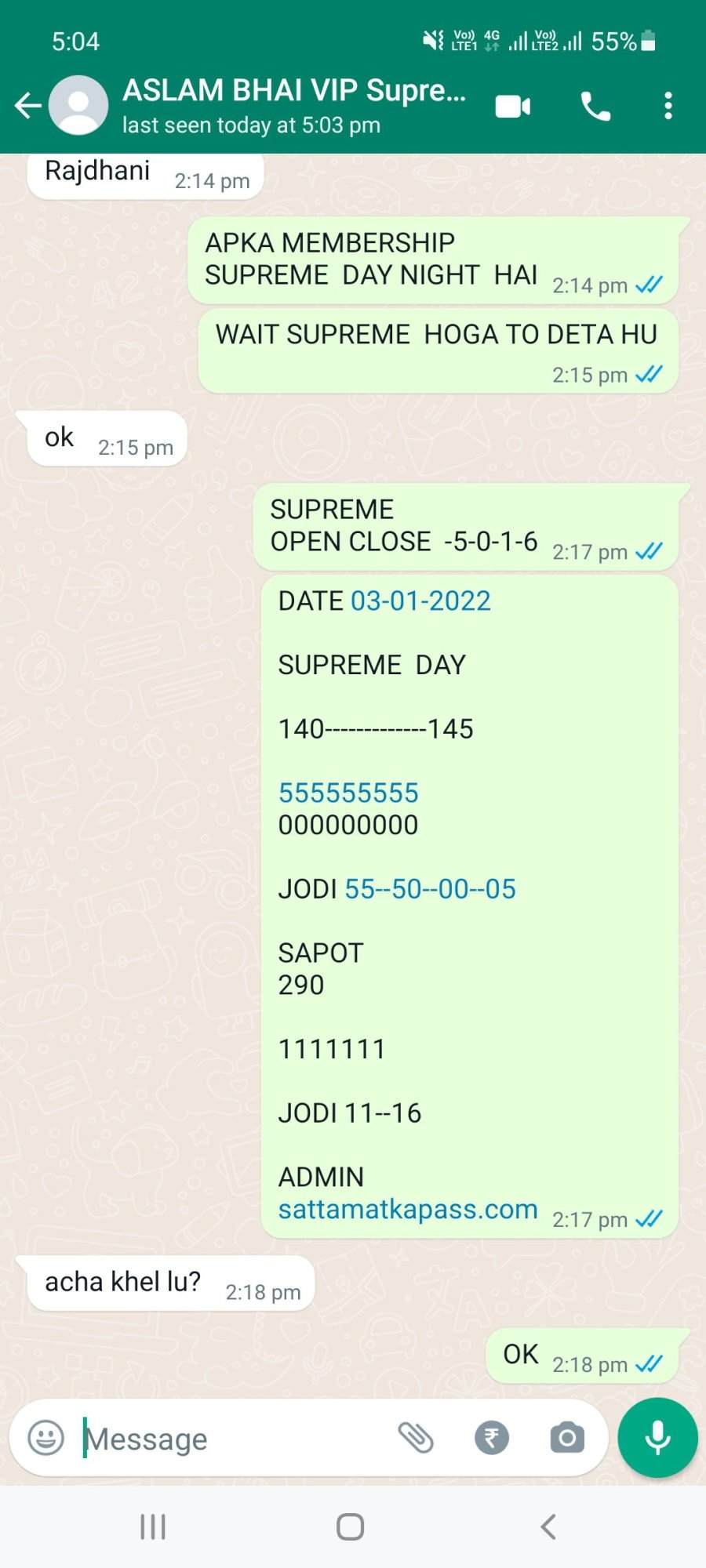This screenshot has height=1568, width=706.
Task: Record a voice message with the mic
Action: coord(657,1438)
